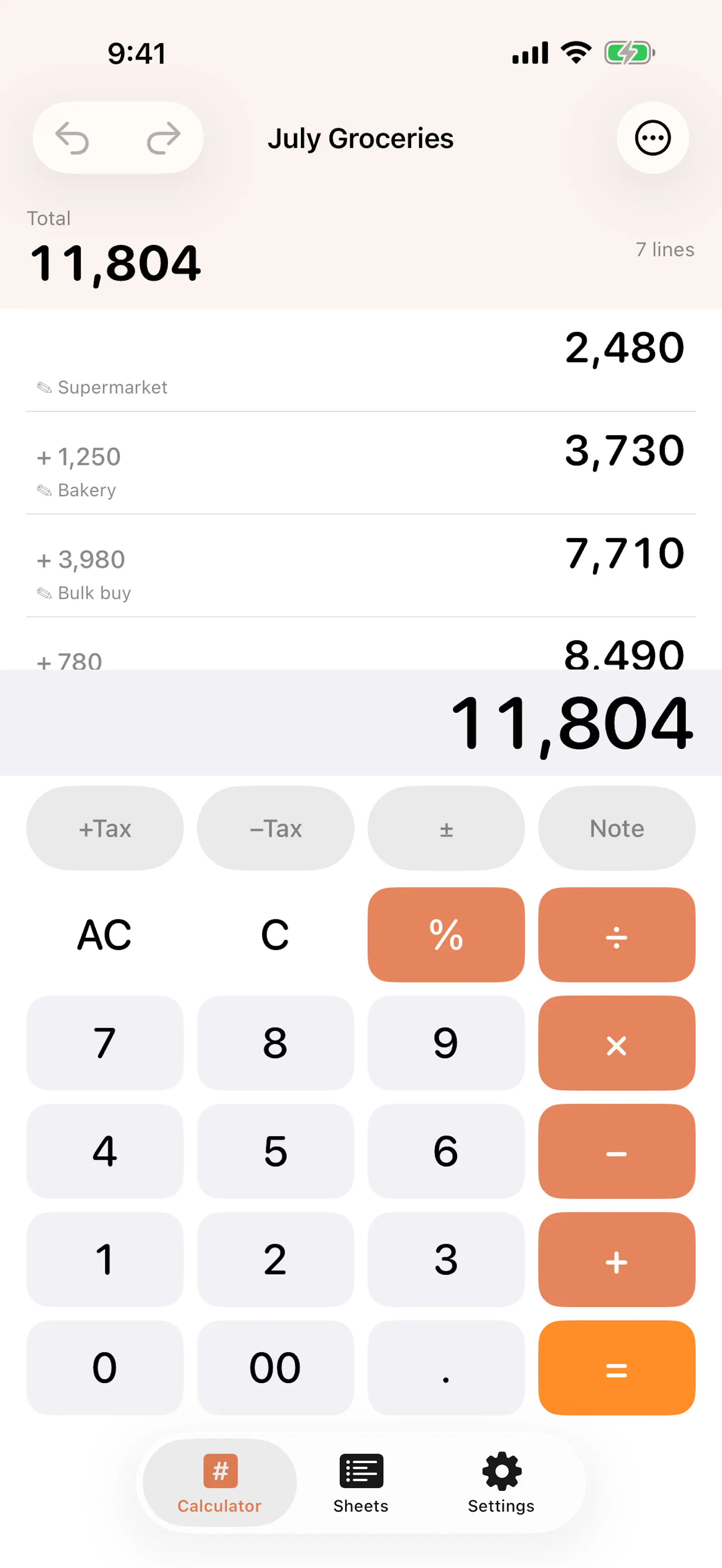722x1568 pixels.
Task: Undo the last entry
Action: (73, 138)
